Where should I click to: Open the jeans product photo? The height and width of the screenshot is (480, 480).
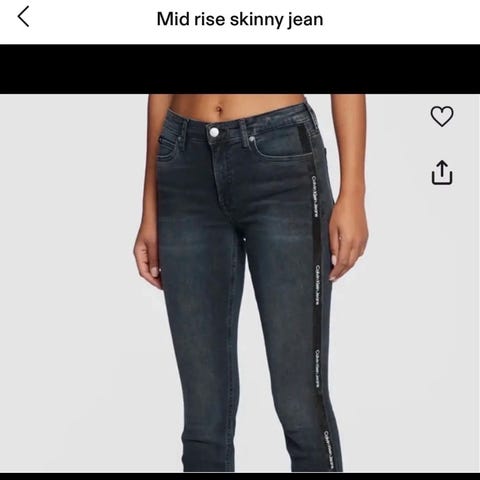point(240,283)
